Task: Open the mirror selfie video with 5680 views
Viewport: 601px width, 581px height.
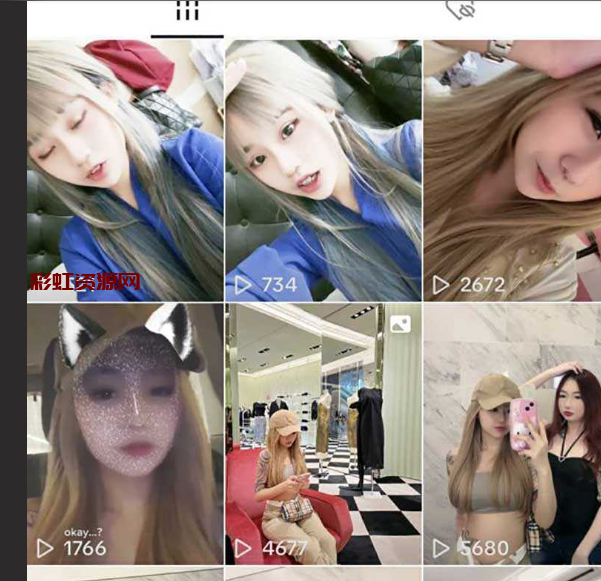Action: [511, 435]
